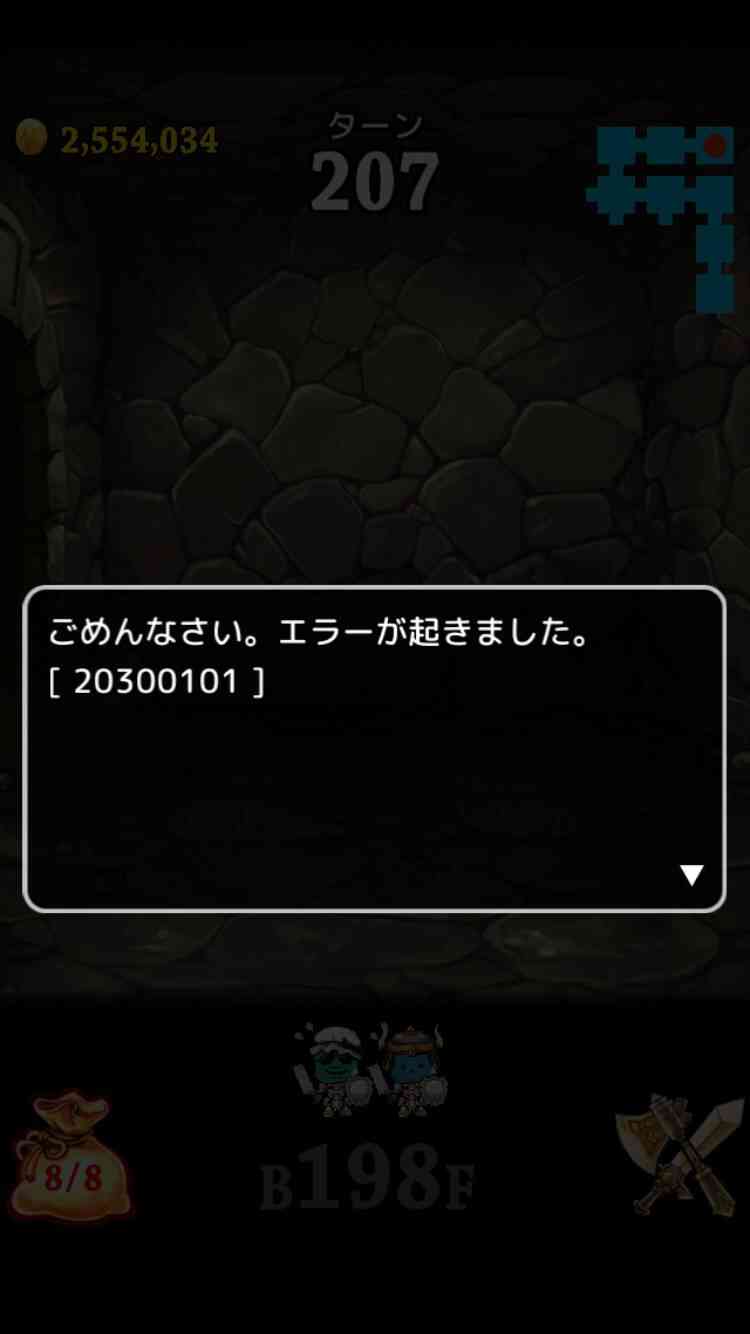Image resolution: width=750 pixels, height=1334 pixels.
Task: Open the 8/8 item bag
Action: pos(70,1157)
